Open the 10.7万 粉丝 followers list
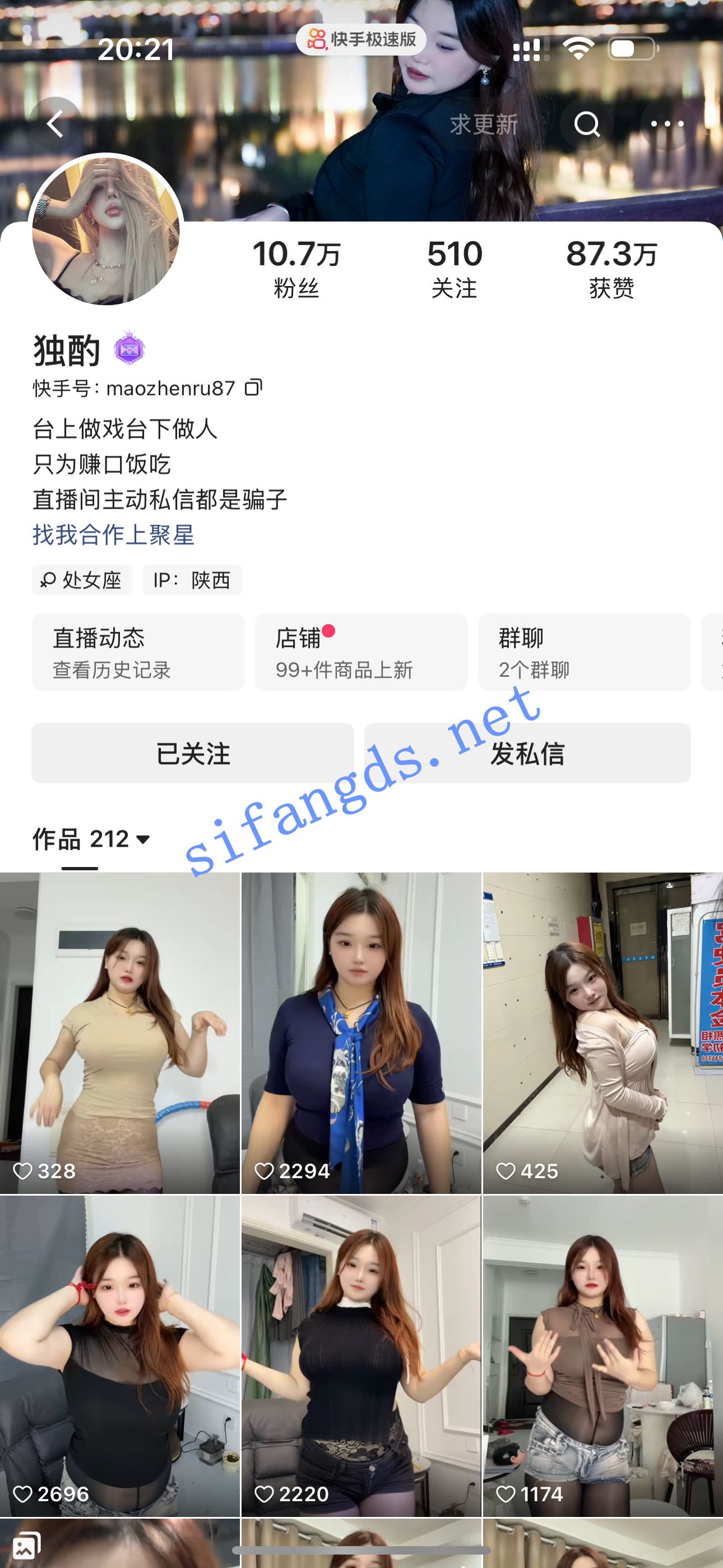723x1568 pixels. click(296, 269)
